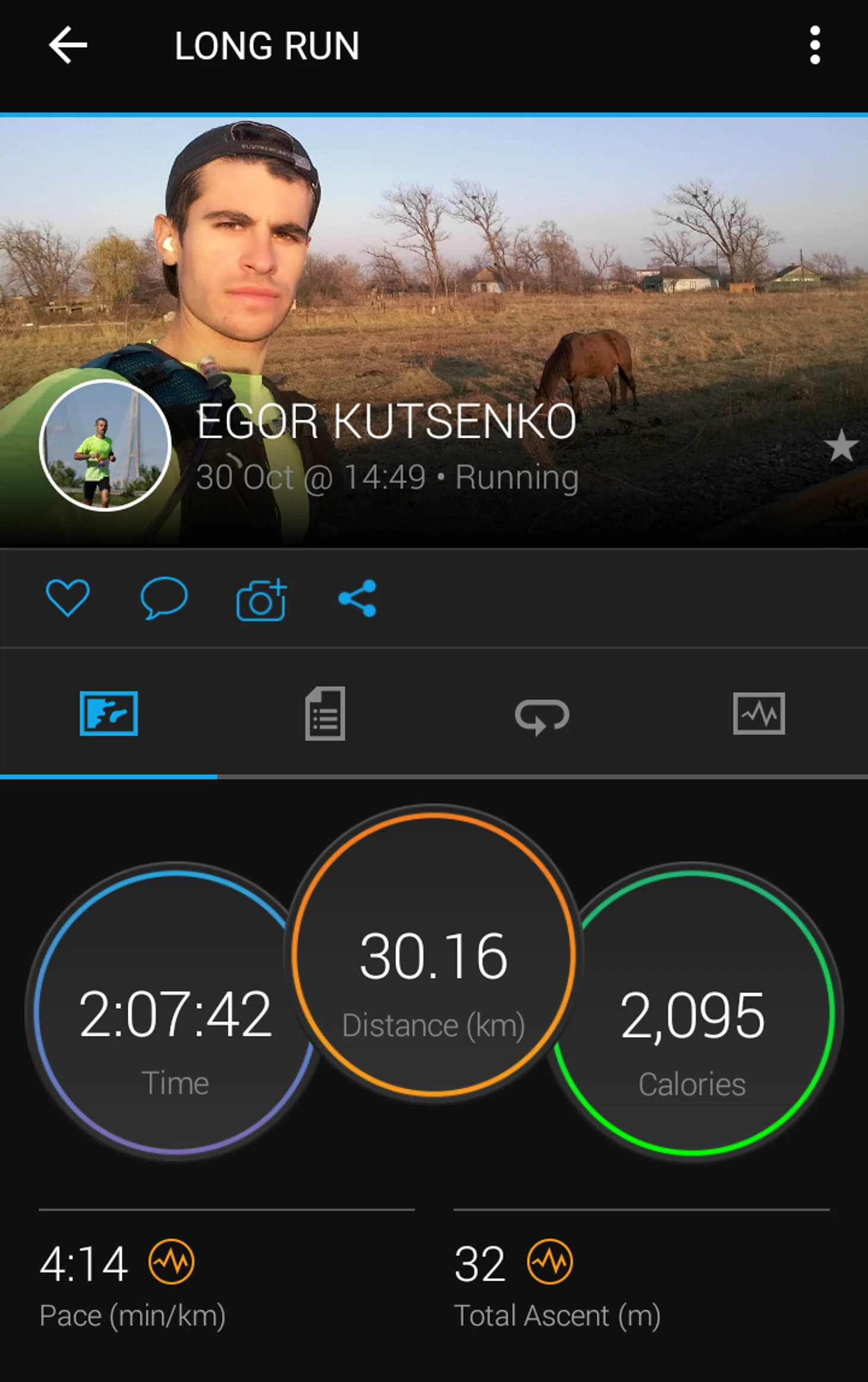
Task: Like this running activity
Action: pyautogui.click(x=68, y=598)
